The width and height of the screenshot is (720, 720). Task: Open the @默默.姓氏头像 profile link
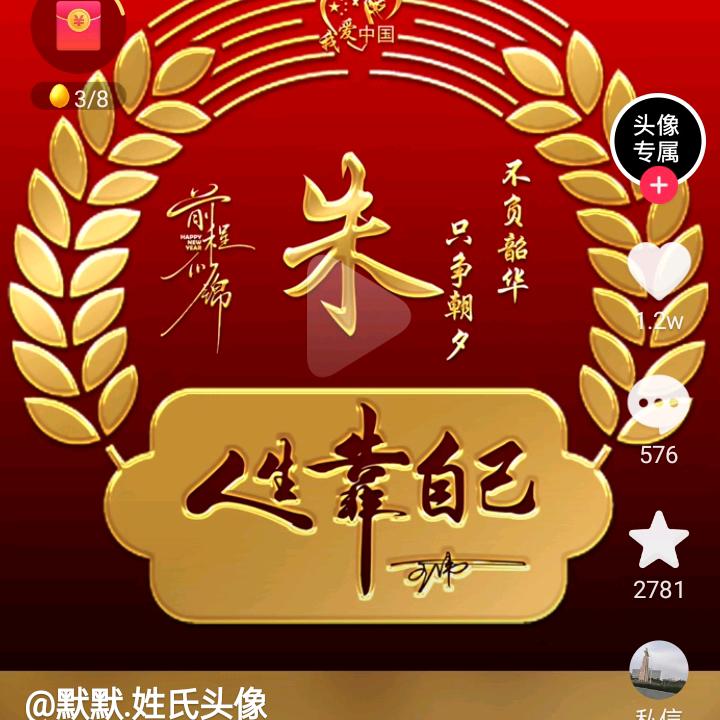(x=146, y=703)
